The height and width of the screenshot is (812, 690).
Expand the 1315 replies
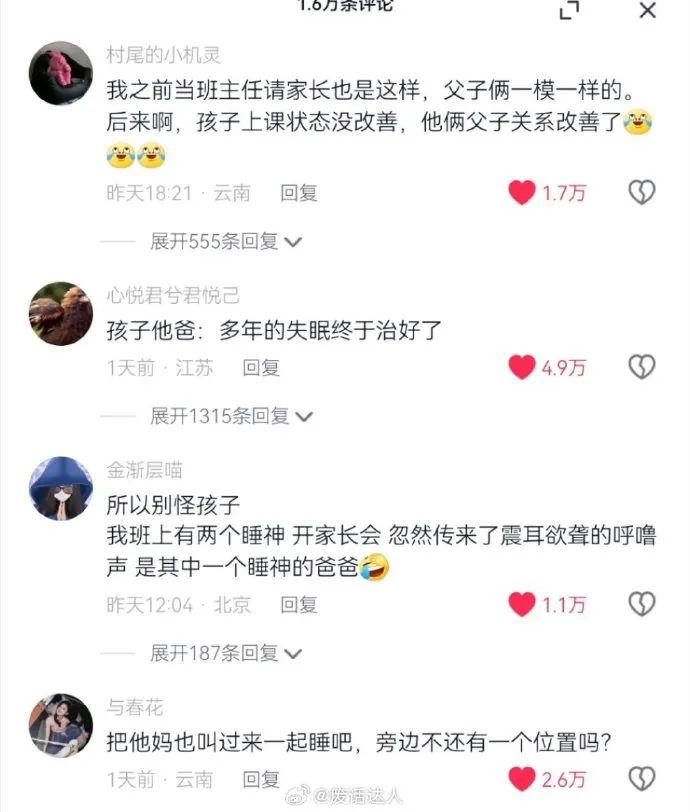231,415
